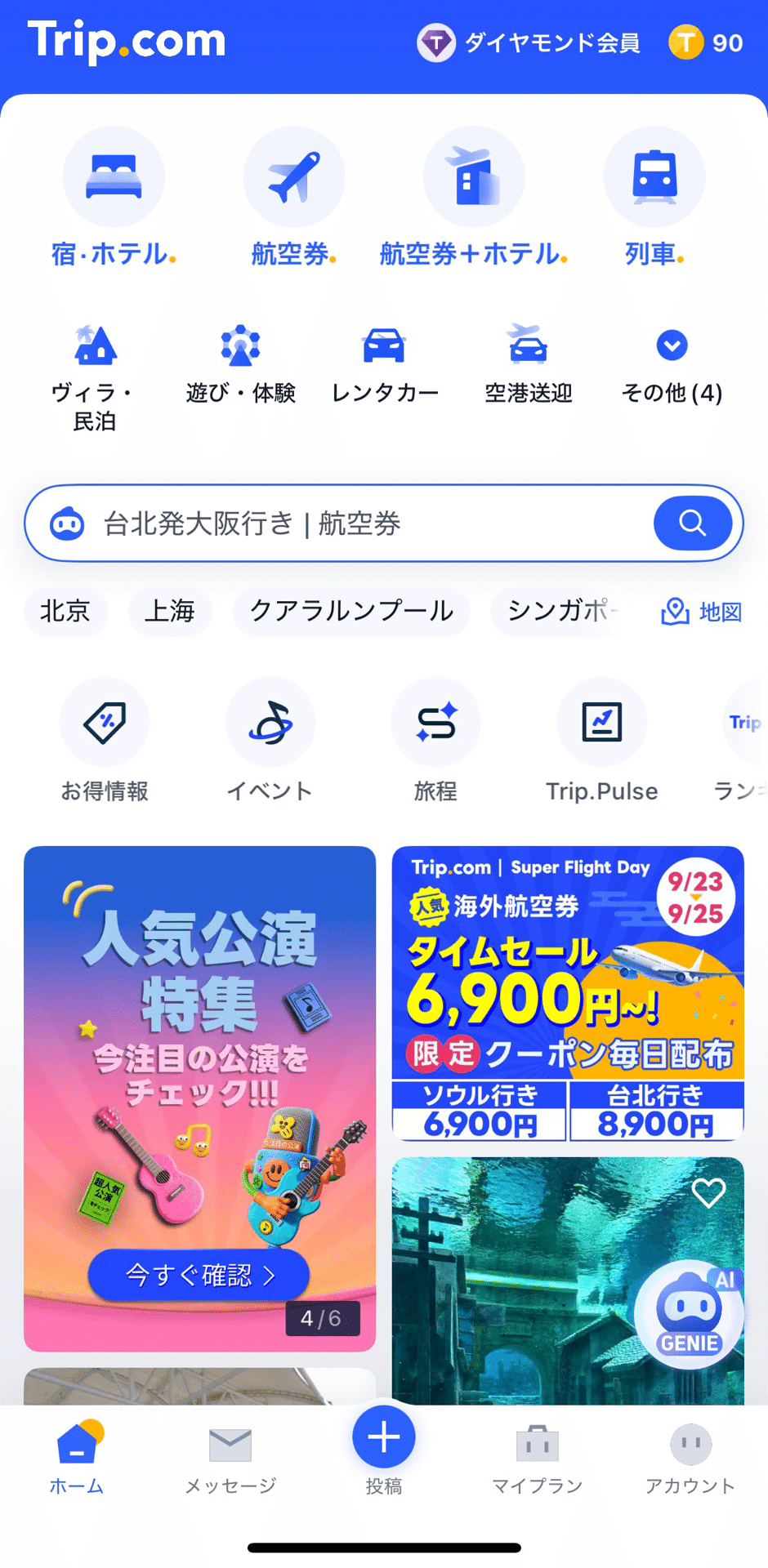768x1568 pixels.
Task: Toggle the heart favorite on the aquarium photo
Action: point(709,1193)
